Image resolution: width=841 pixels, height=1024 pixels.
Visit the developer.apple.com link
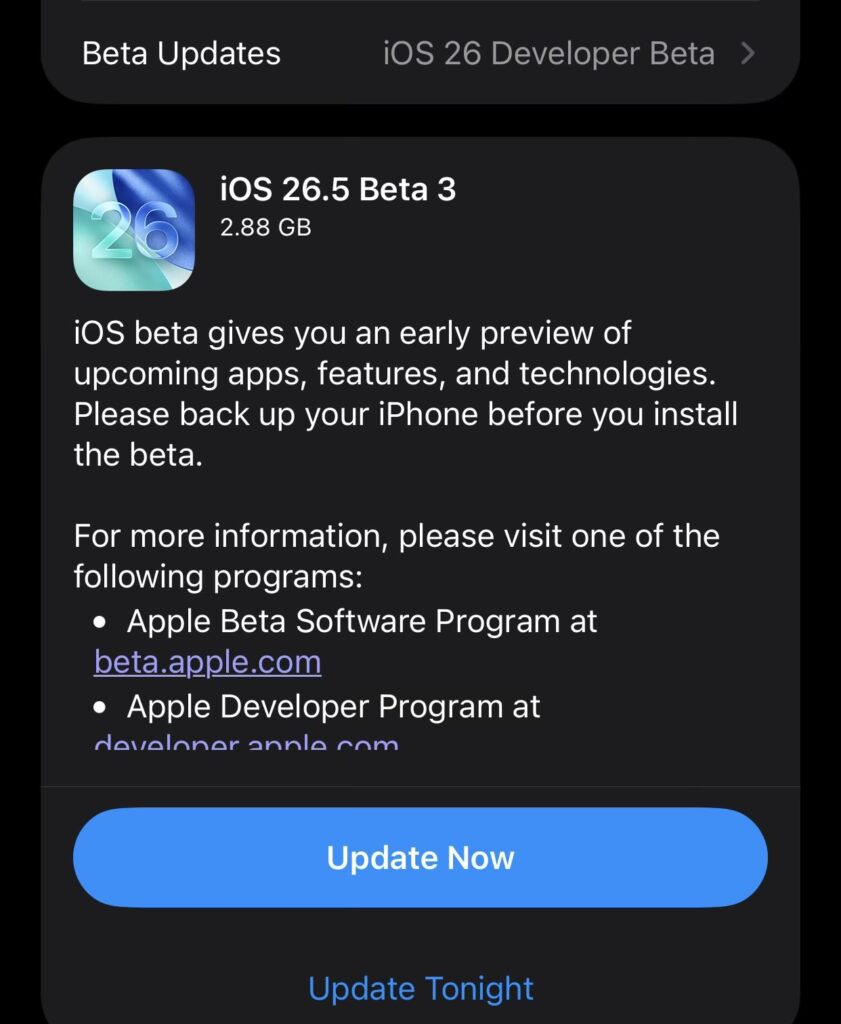[246, 743]
